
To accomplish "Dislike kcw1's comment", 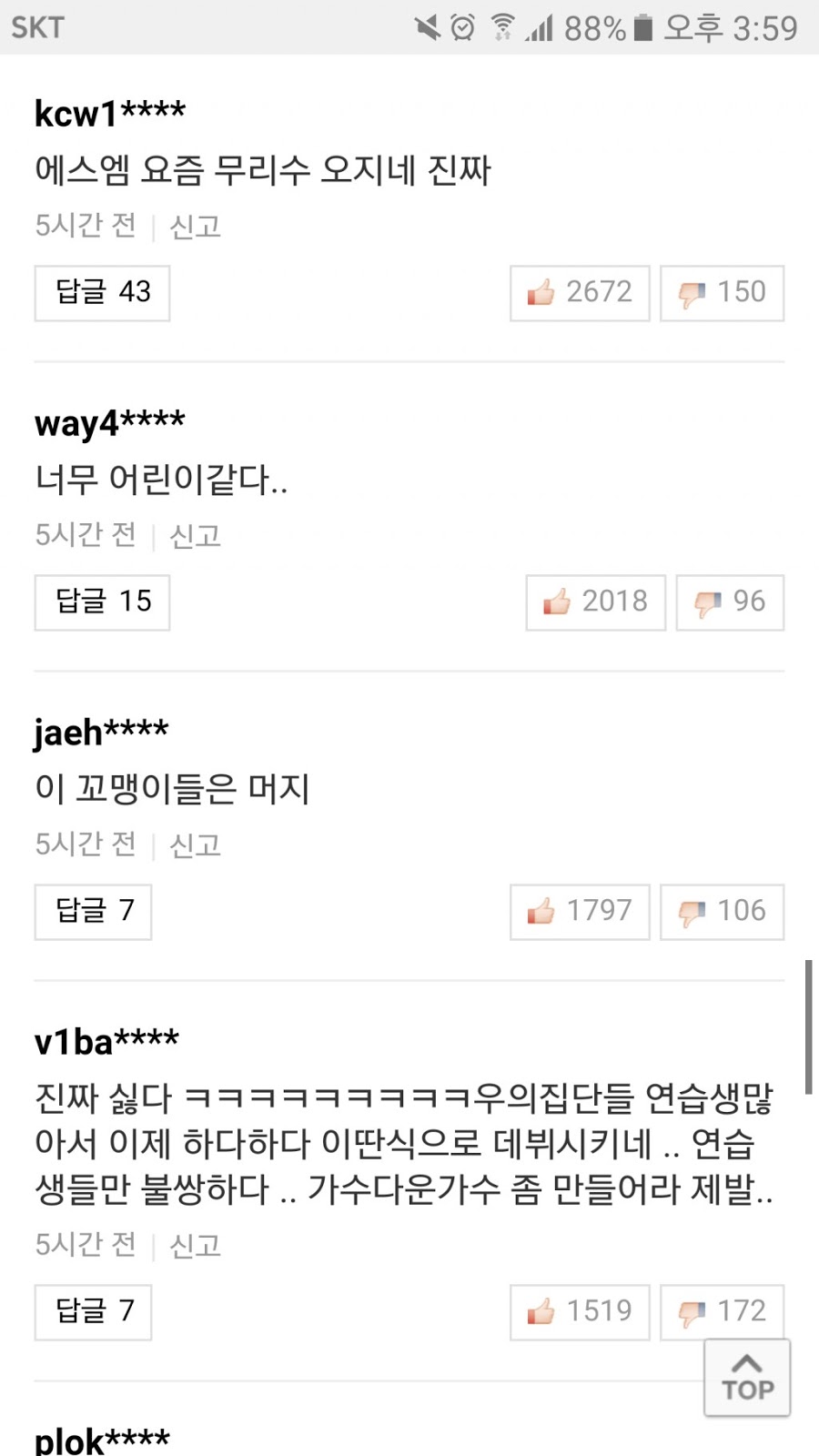I will (722, 293).
